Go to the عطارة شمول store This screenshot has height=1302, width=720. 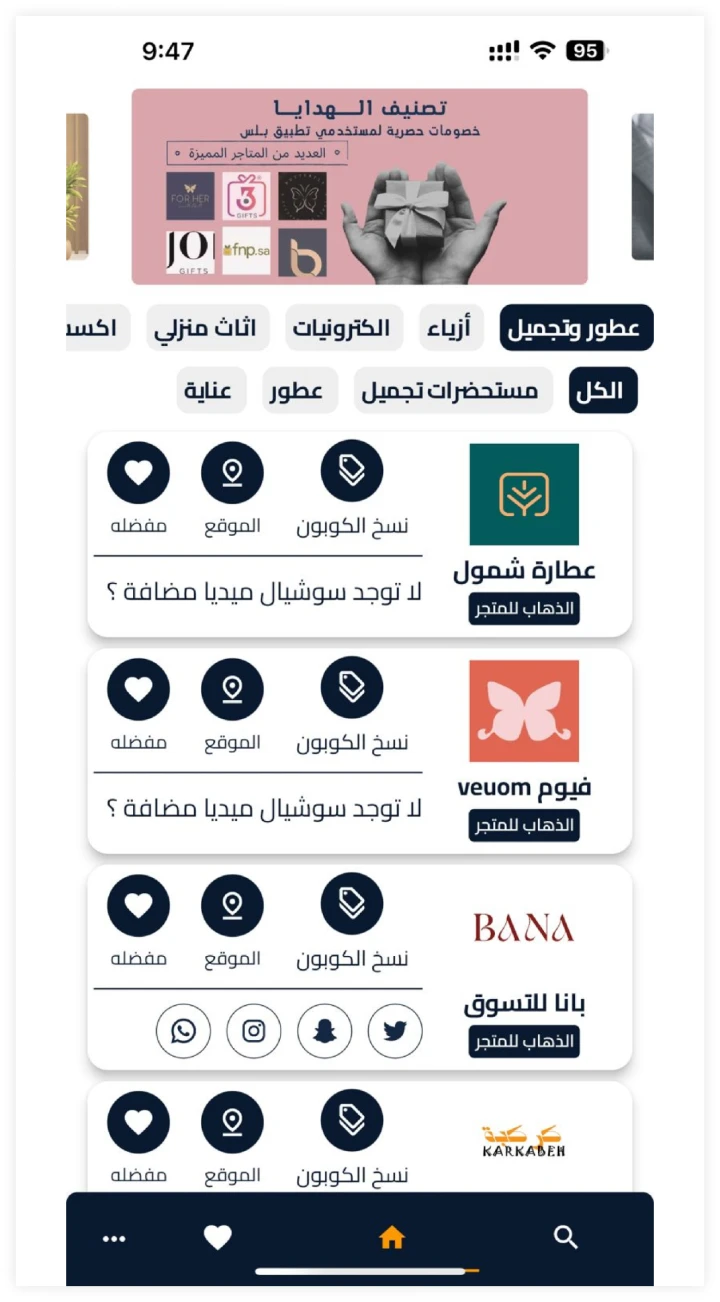(524, 608)
